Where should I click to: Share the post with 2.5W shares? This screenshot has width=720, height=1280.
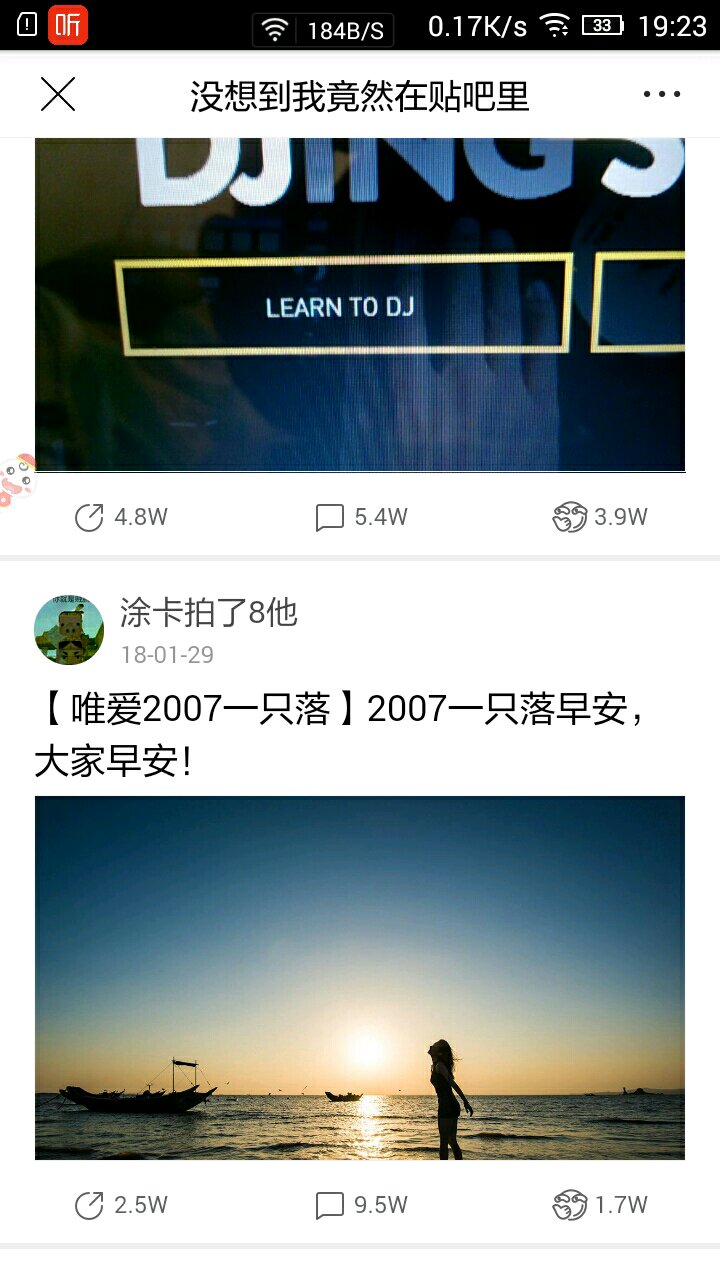click(120, 1205)
